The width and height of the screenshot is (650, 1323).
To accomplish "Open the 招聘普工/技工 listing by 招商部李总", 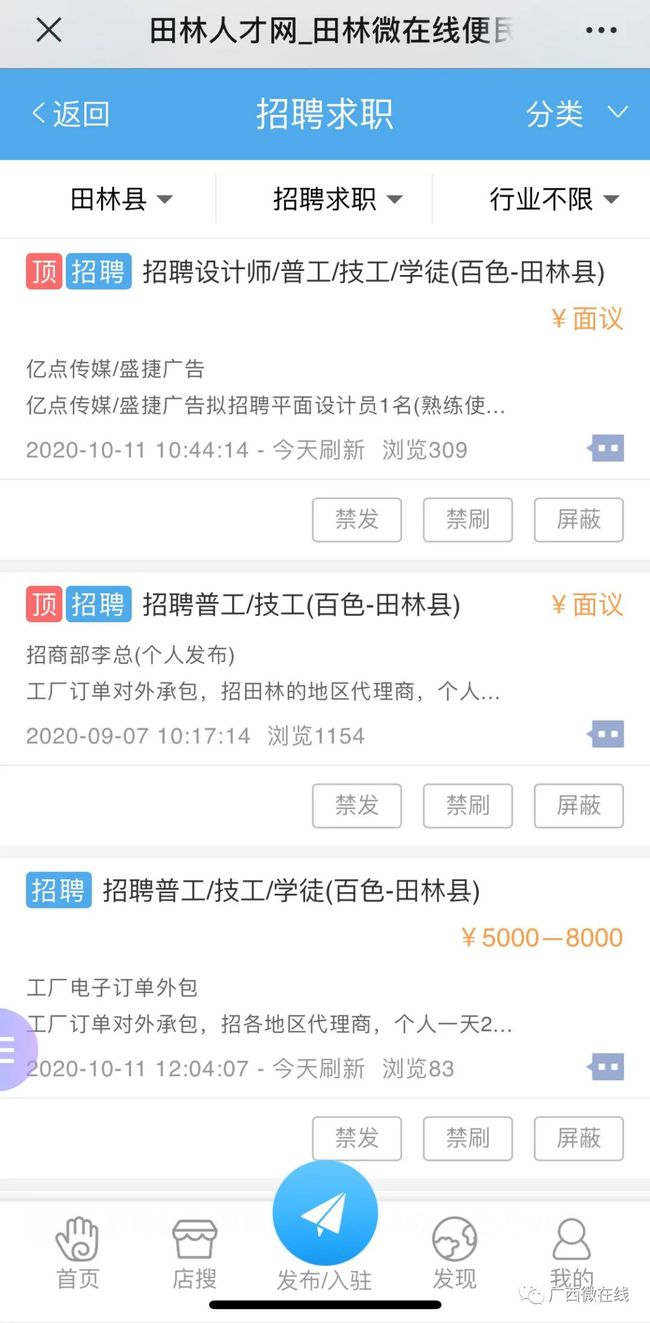I will click(x=301, y=605).
